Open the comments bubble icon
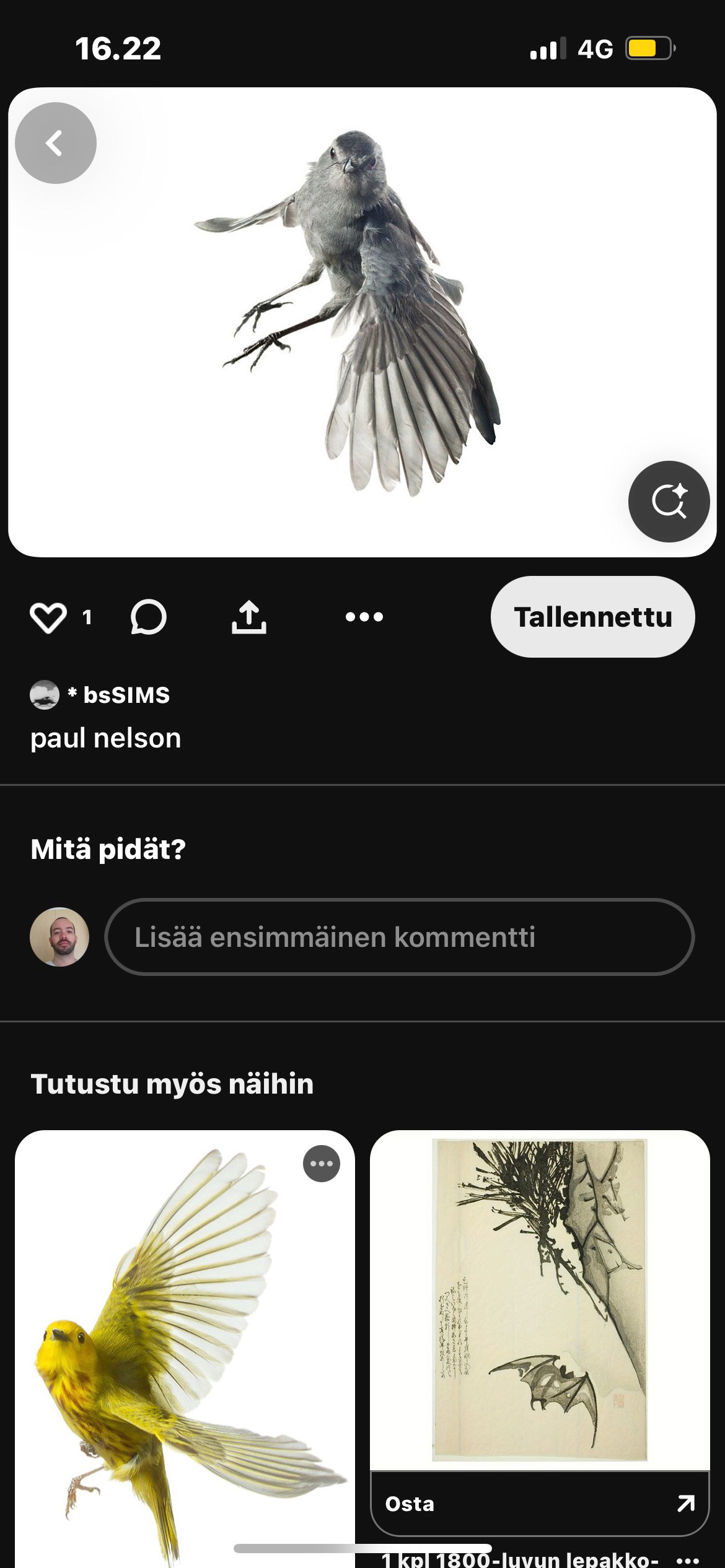The height and width of the screenshot is (1568, 725). point(149,617)
